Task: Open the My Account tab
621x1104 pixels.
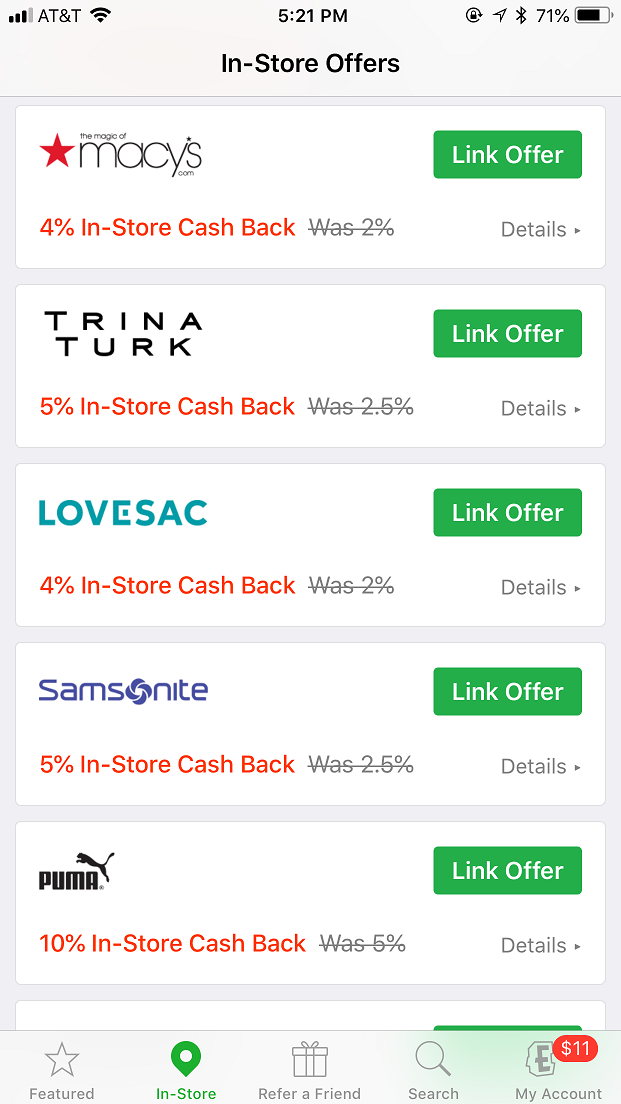Action: click(x=558, y=1070)
